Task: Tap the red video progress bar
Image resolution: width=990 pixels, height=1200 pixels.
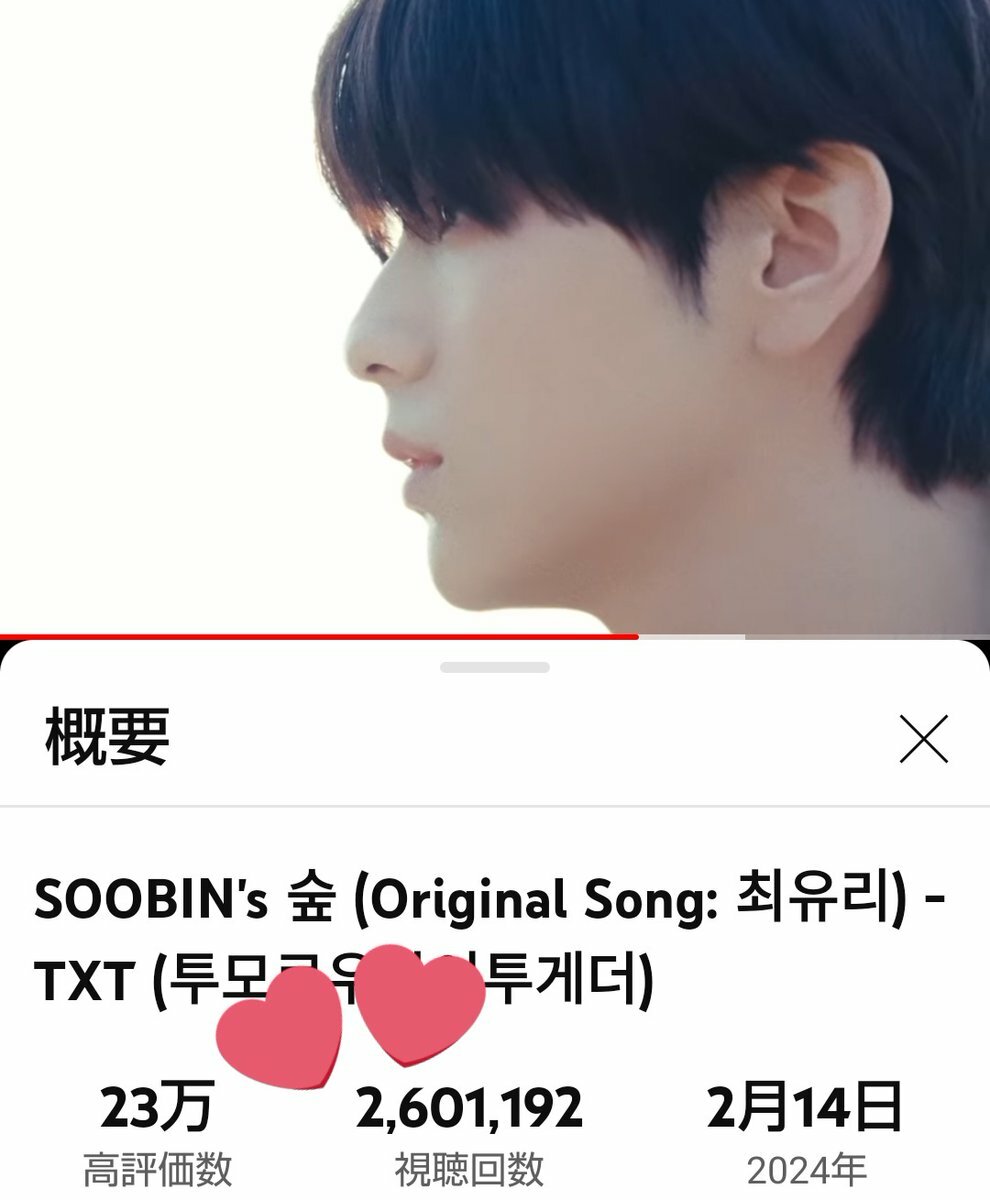Action: [x=320, y=636]
